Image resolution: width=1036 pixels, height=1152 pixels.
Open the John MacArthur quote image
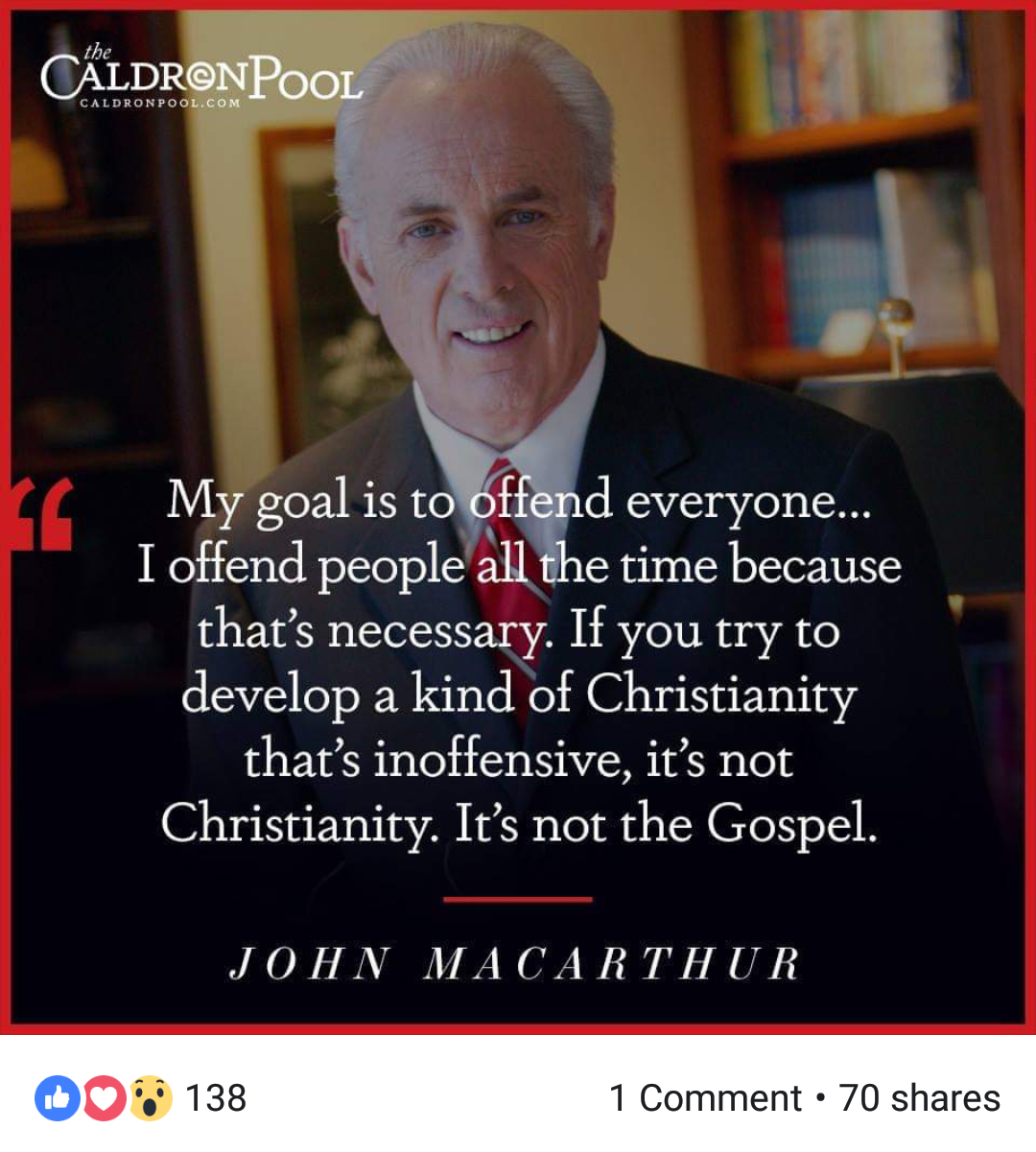tap(518, 518)
